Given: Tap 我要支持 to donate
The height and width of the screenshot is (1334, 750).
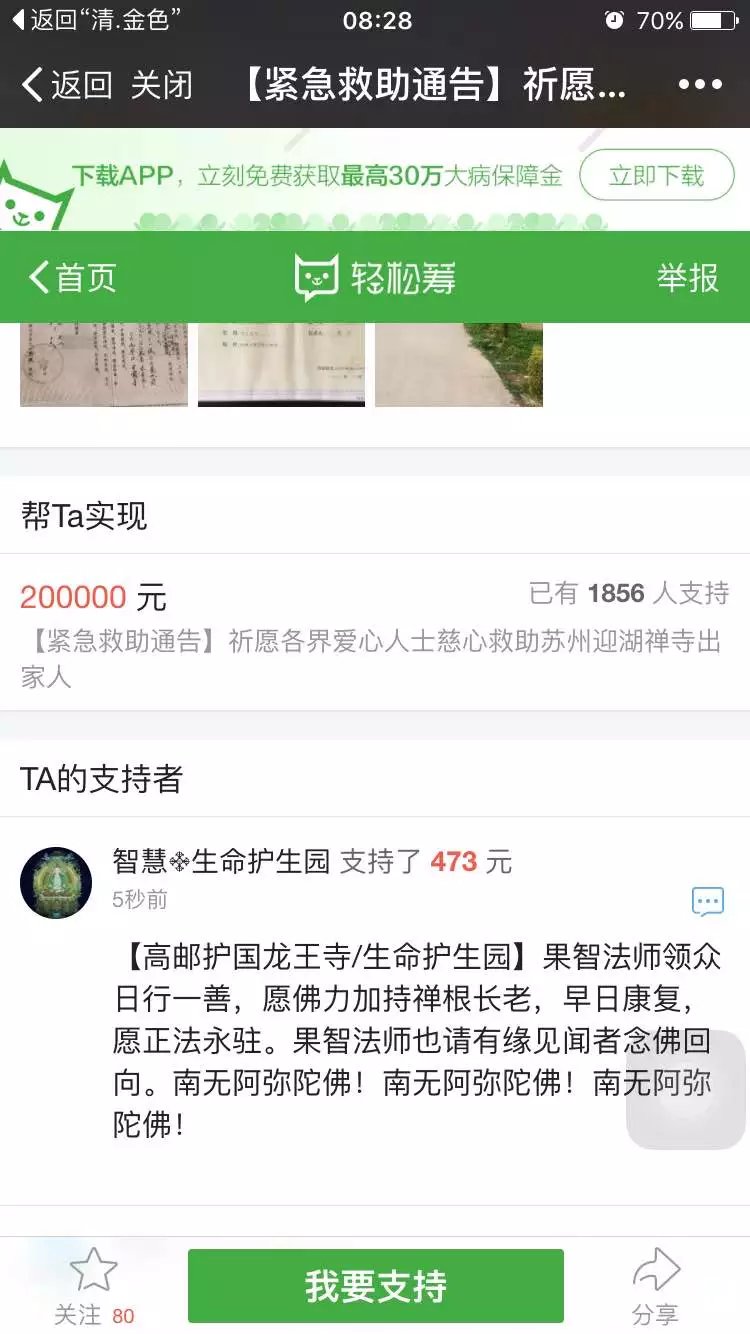Looking at the screenshot, I should 376,1286.
